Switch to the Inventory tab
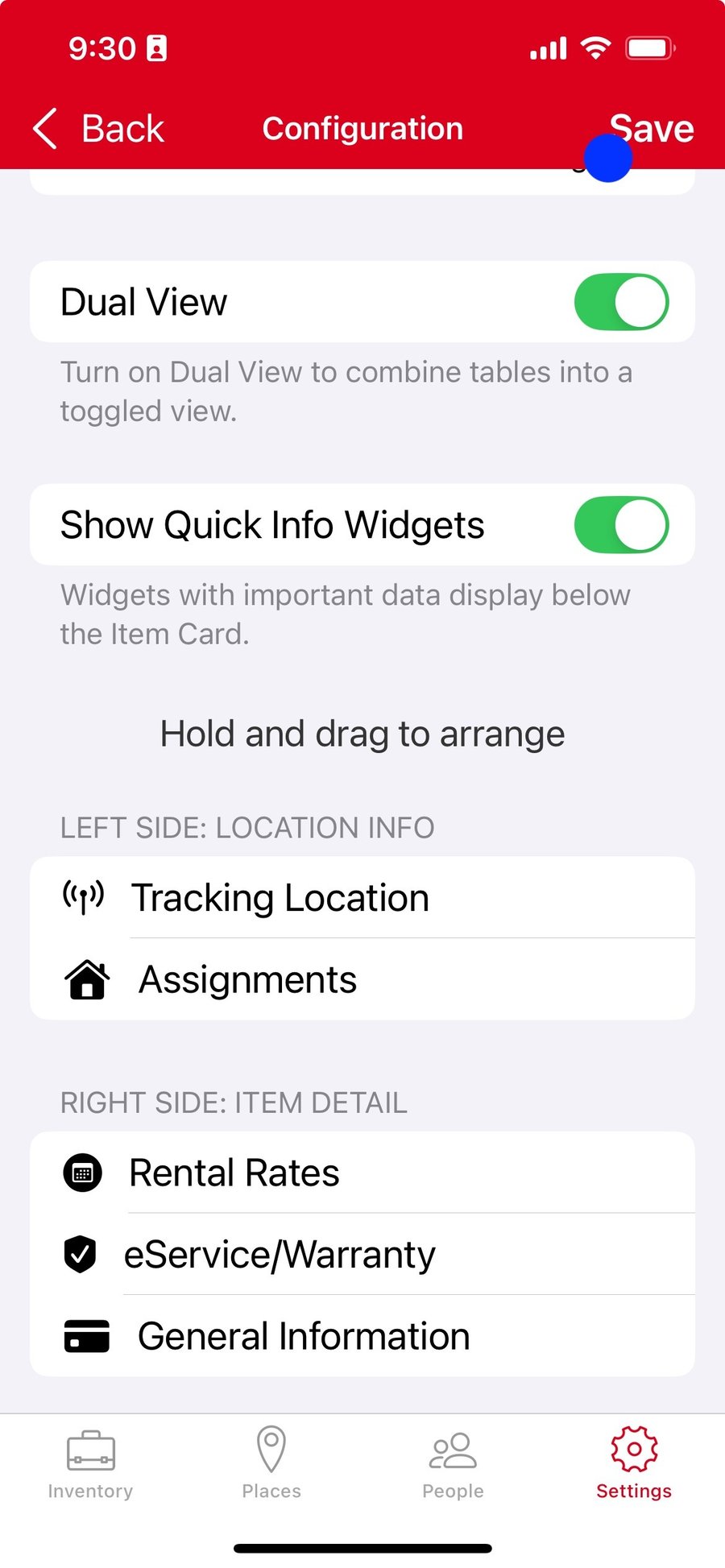 (x=90, y=1466)
